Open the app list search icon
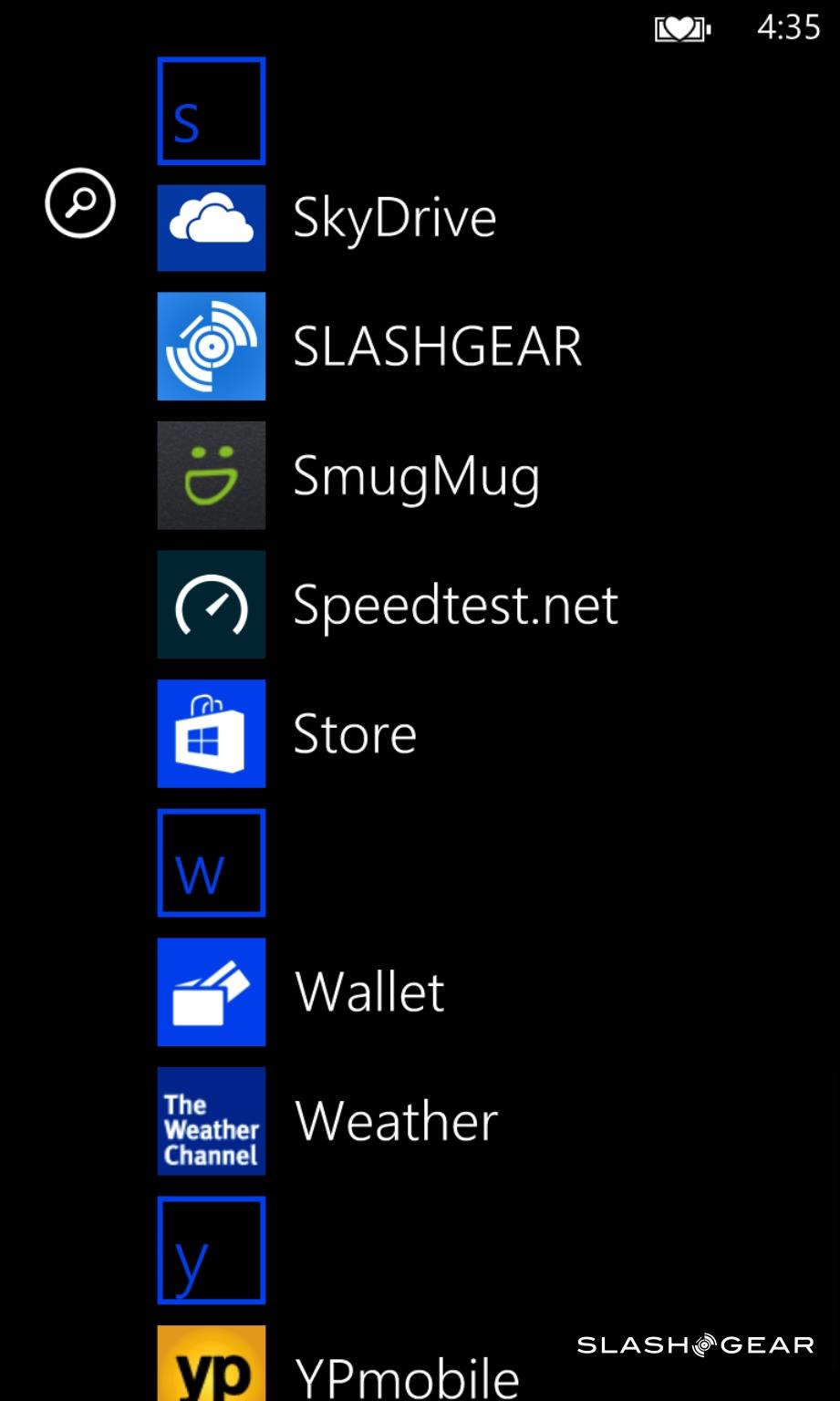This screenshot has height=1401, width=840. point(80,202)
